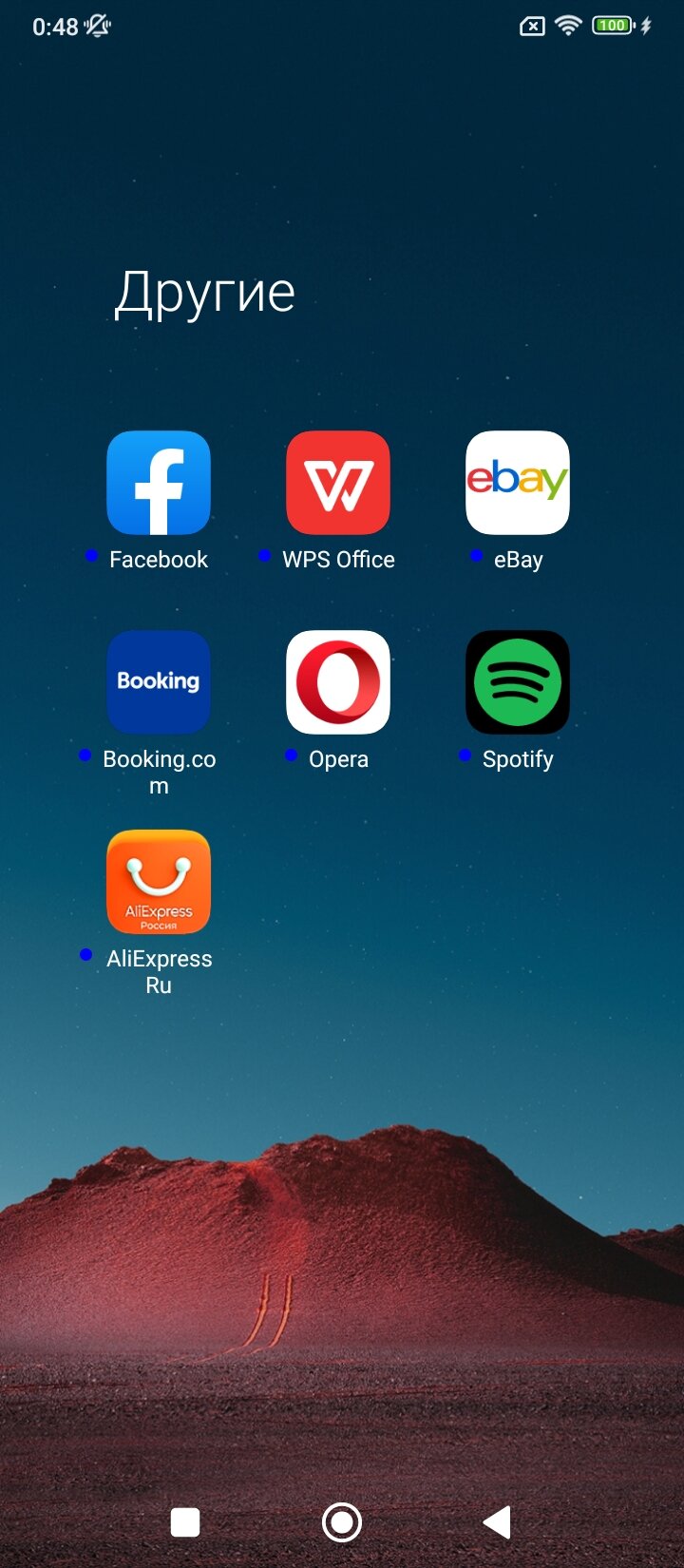Tap the back navigation button

497,1522
